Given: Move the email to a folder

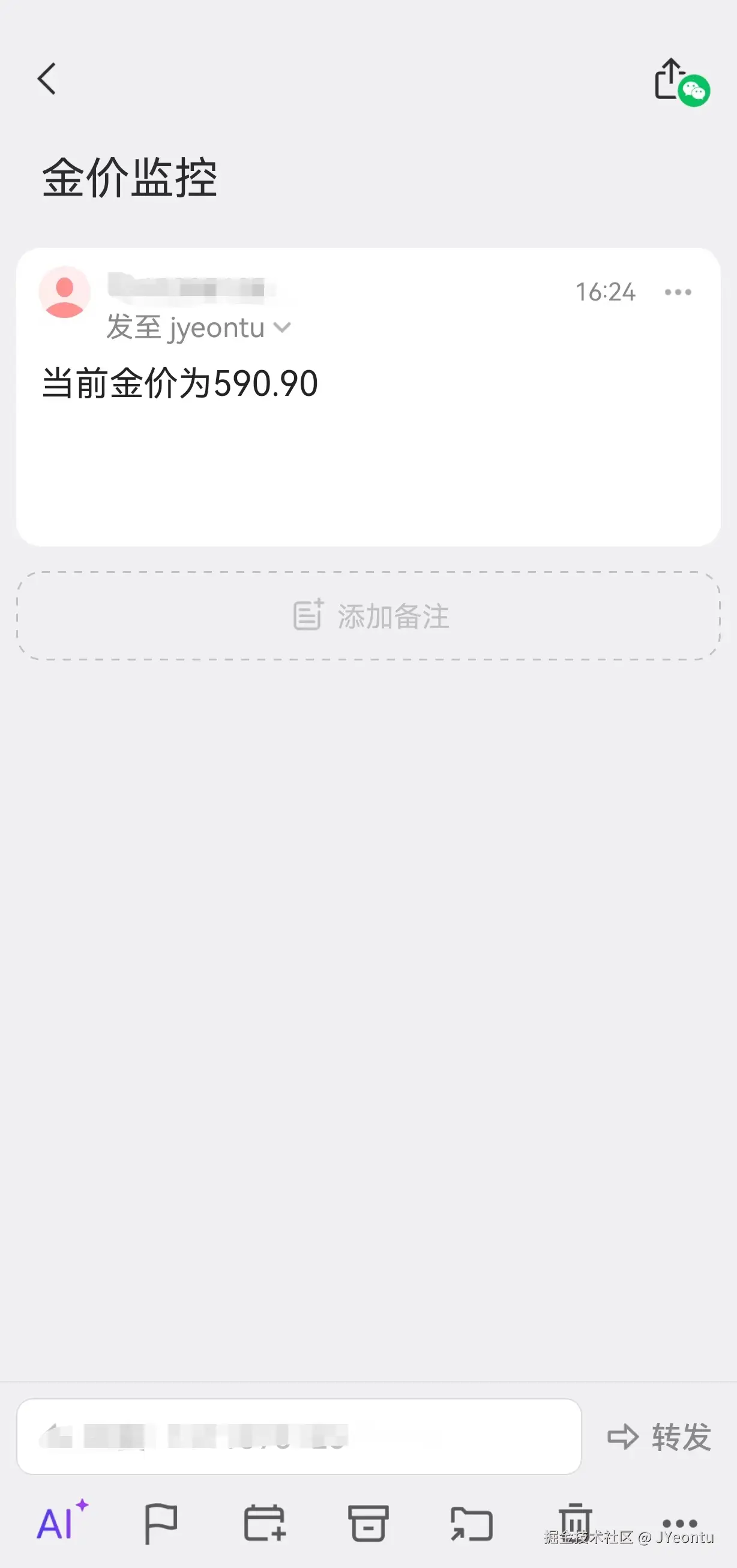Looking at the screenshot, I should click(472, 1524).
